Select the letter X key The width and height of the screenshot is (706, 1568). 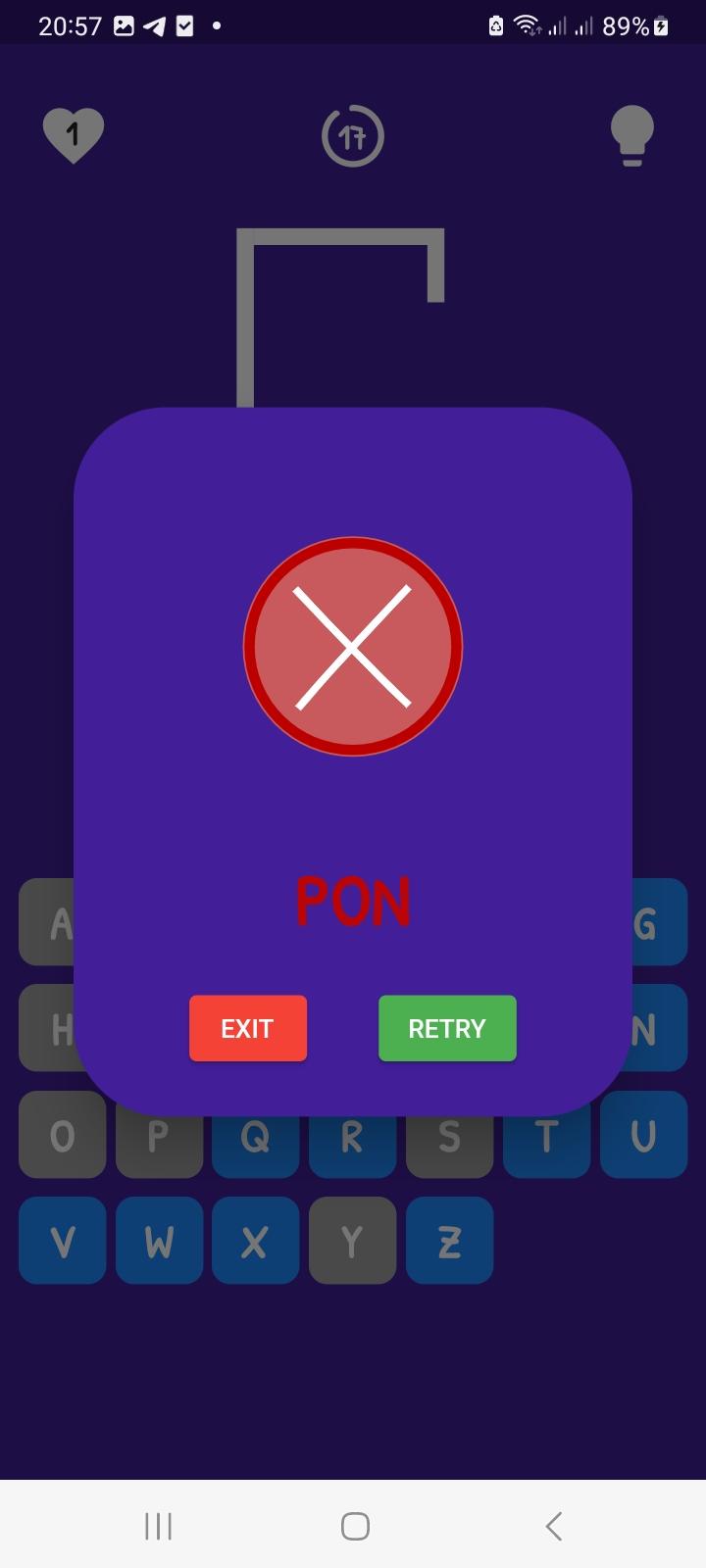tap(255, 1240)
